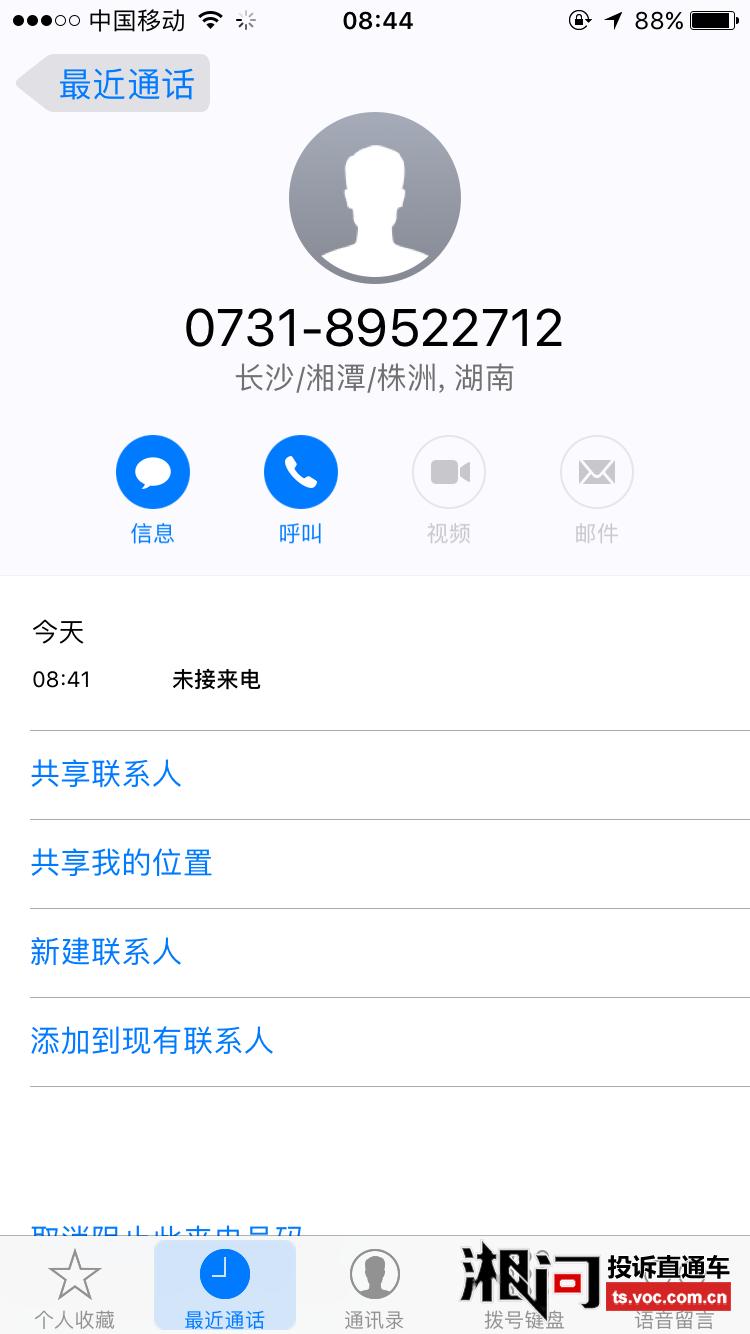This screenshot has height=1334, width=750.
Task: Tap 新建联系人 to create contact
Action: pos(105,953)
